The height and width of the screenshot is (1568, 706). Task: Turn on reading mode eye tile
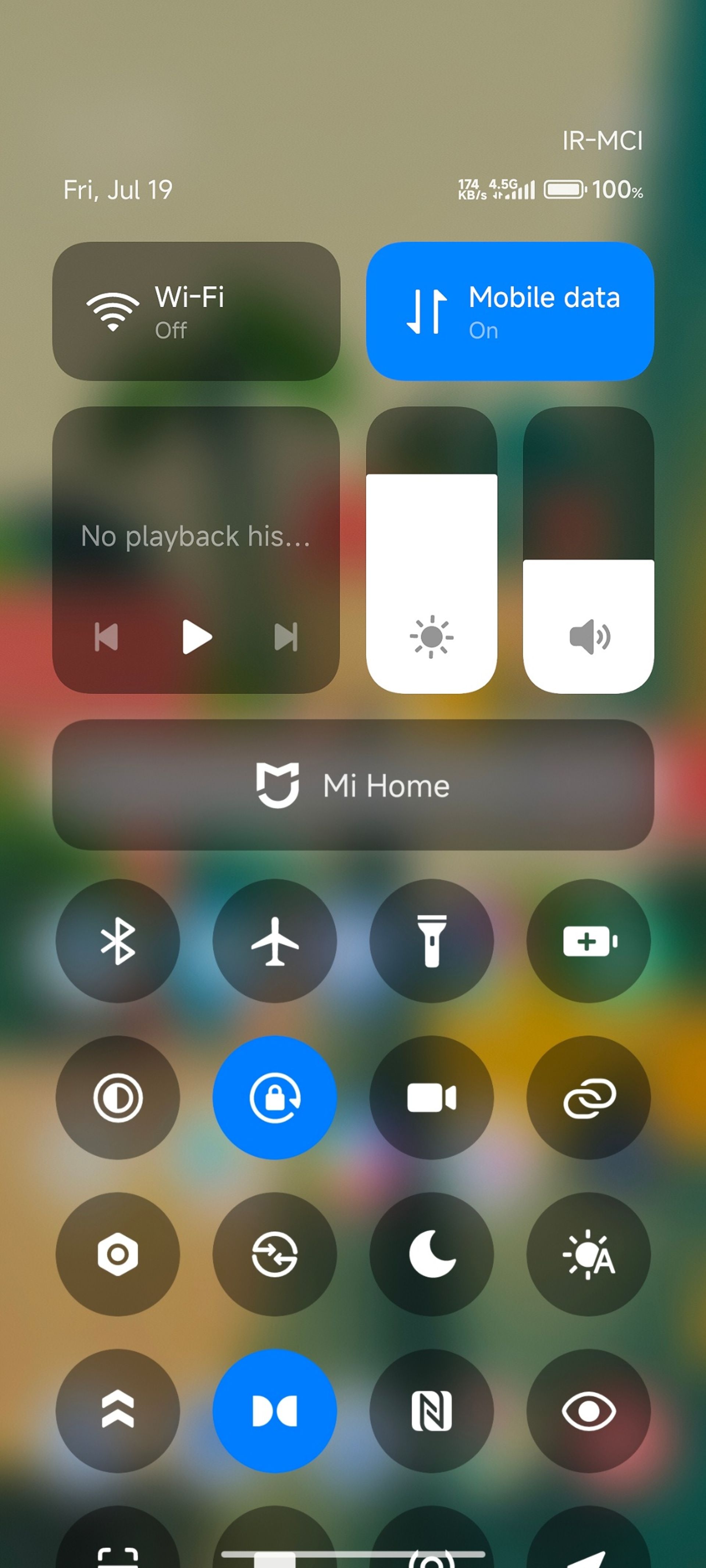(588, 1411)
